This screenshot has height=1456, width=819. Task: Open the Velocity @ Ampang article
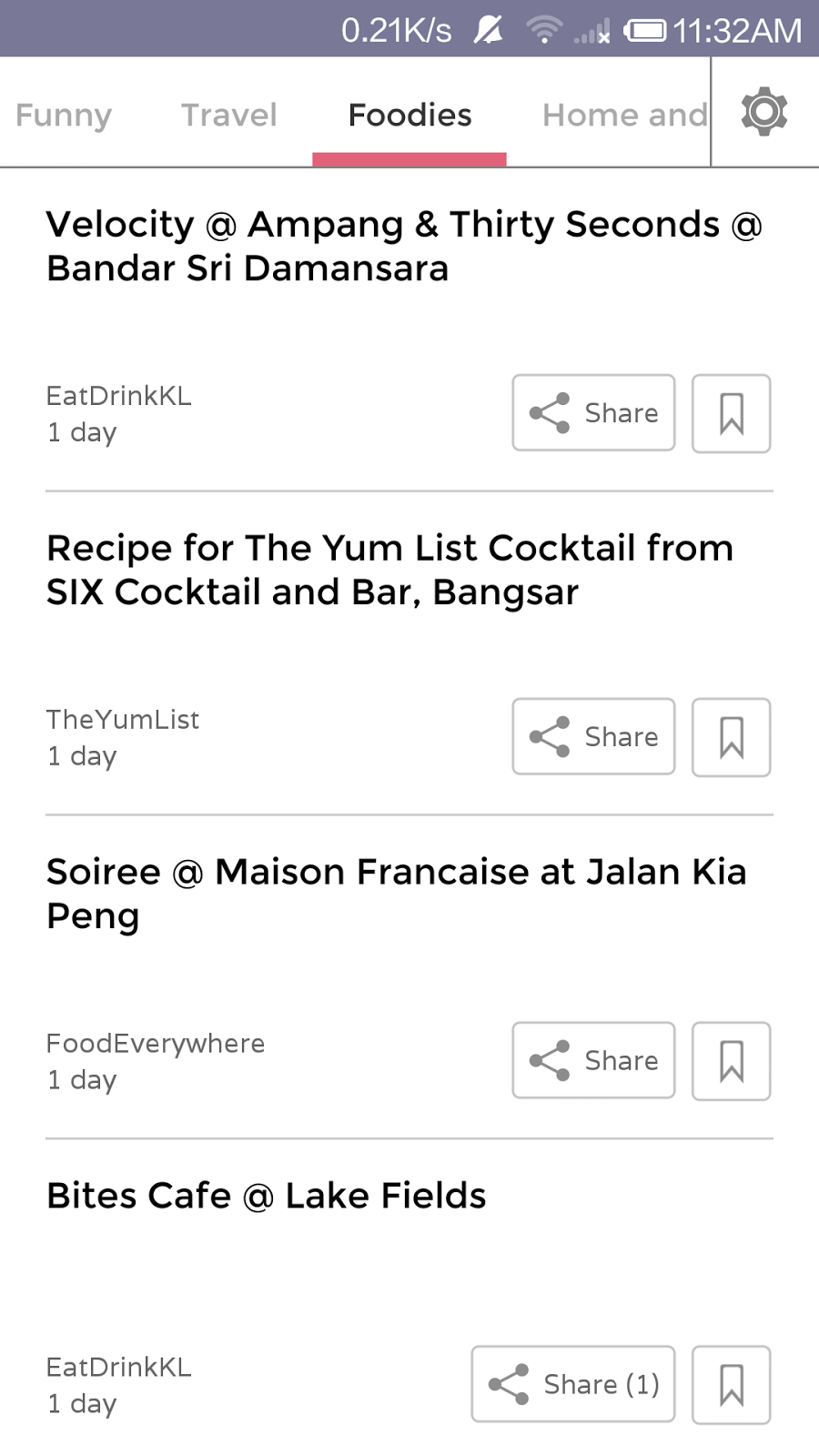point(404,247)
